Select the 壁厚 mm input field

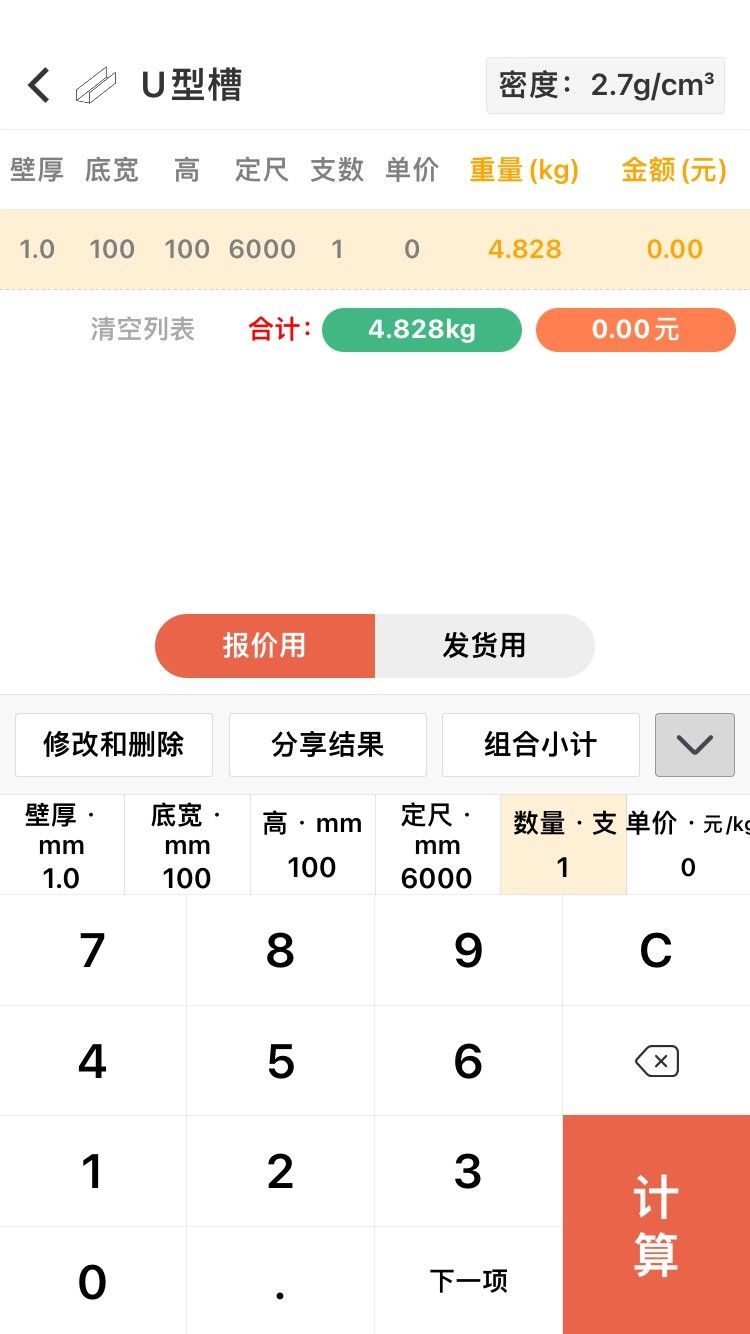pyautogui.click(x=62, y=845)
